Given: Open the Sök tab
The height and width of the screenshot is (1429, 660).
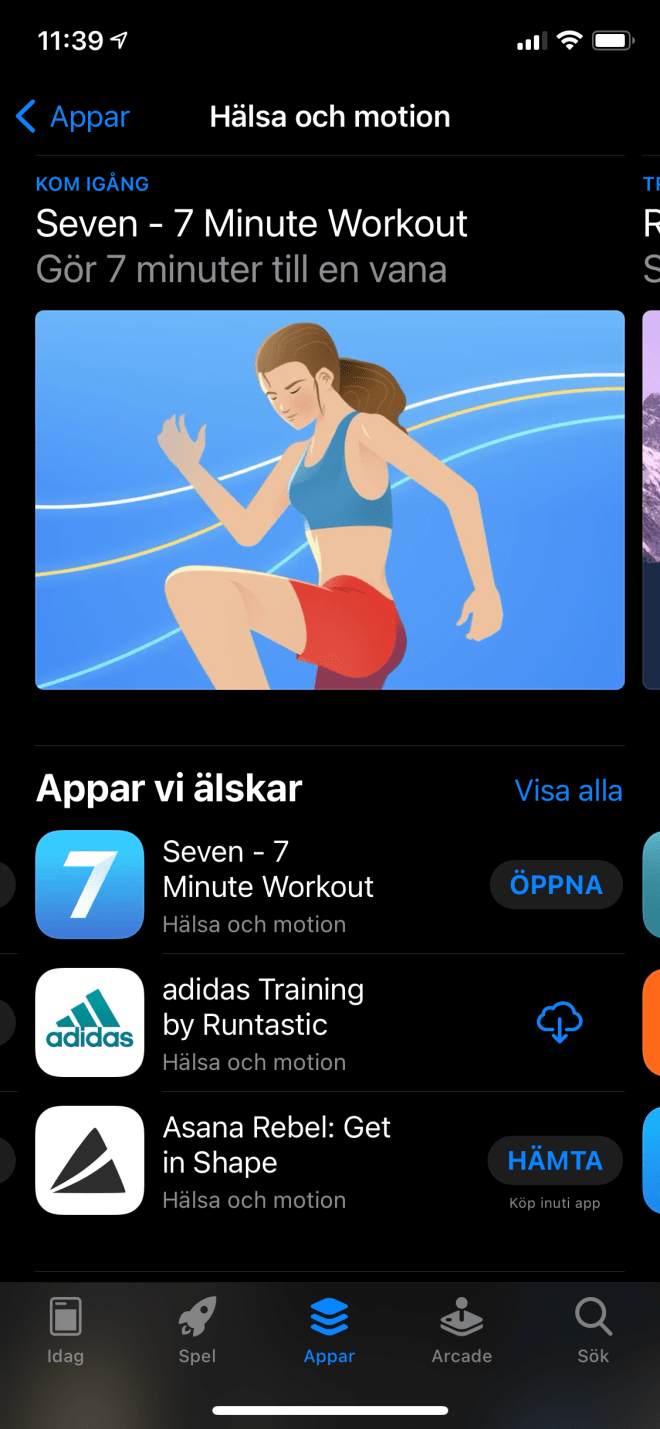Looking at the screenshot, I should coord(593,1331).
